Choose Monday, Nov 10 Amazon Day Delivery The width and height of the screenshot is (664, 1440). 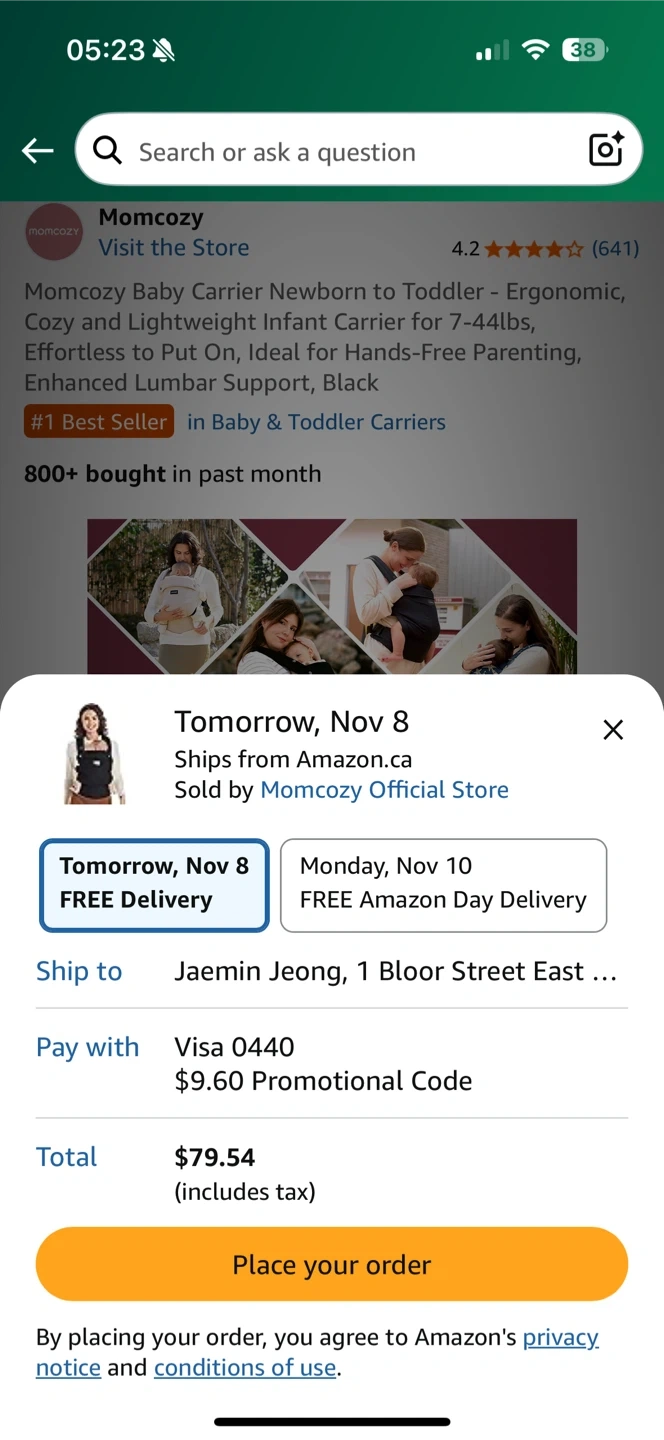443,884
